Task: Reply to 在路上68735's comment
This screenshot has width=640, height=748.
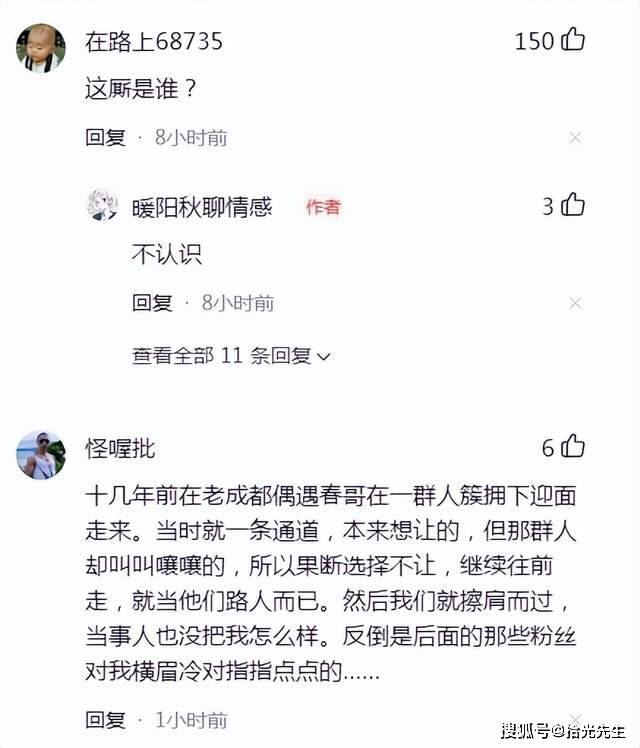Action: (105, 138)
